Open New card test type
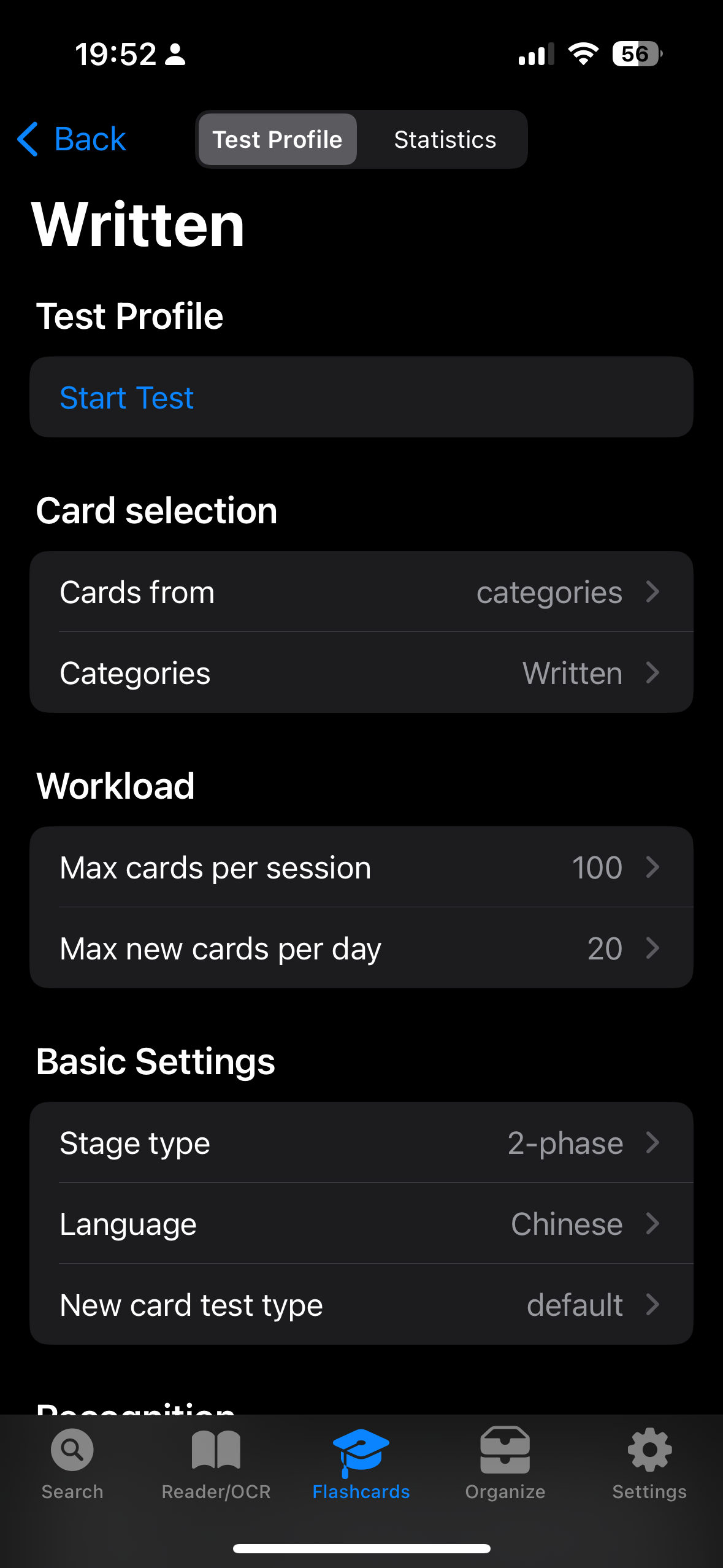The width and height of the screenshot is (723, 1568). click(361, 1304)
